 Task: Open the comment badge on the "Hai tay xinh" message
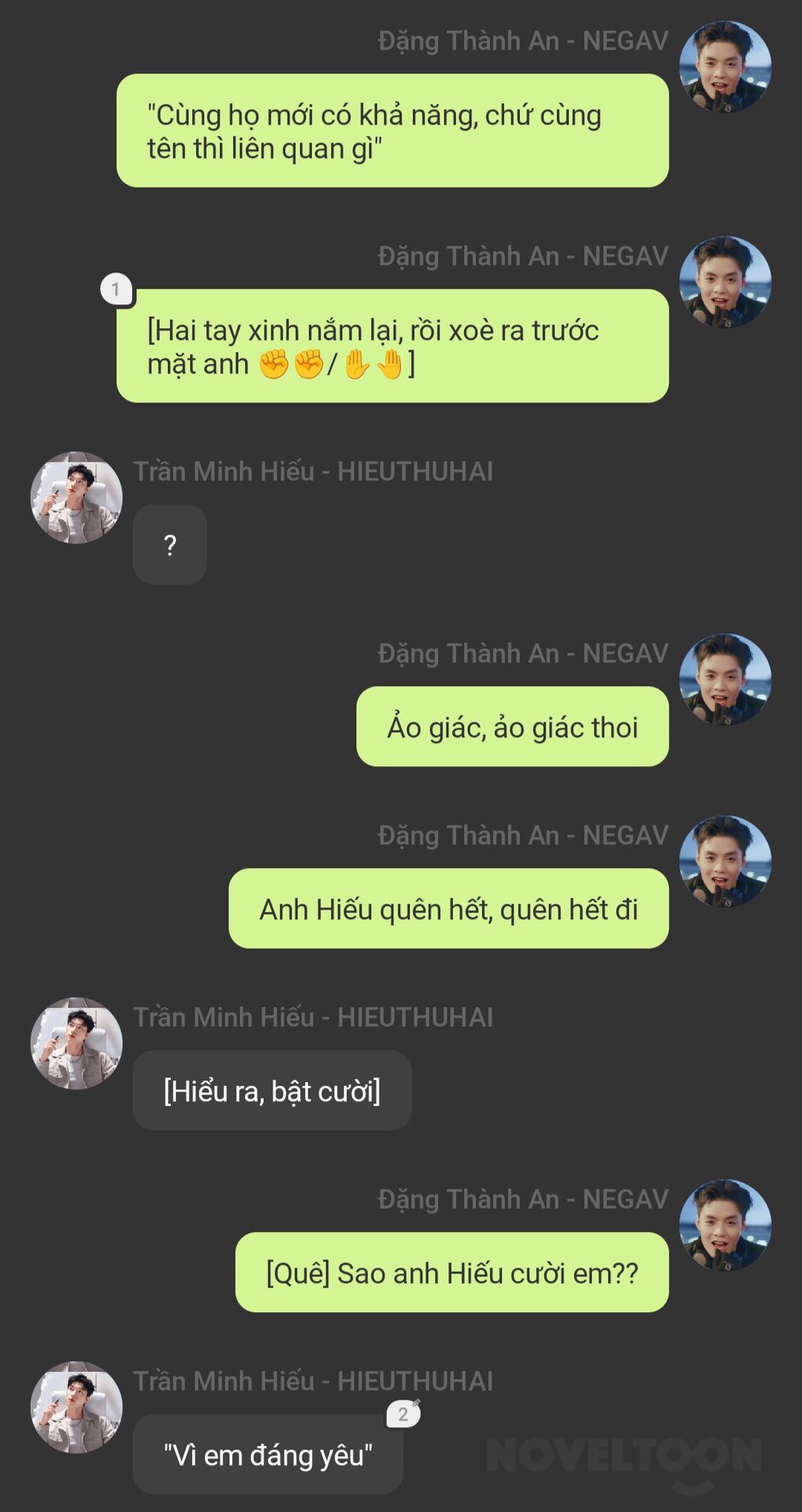coord(117,290)
